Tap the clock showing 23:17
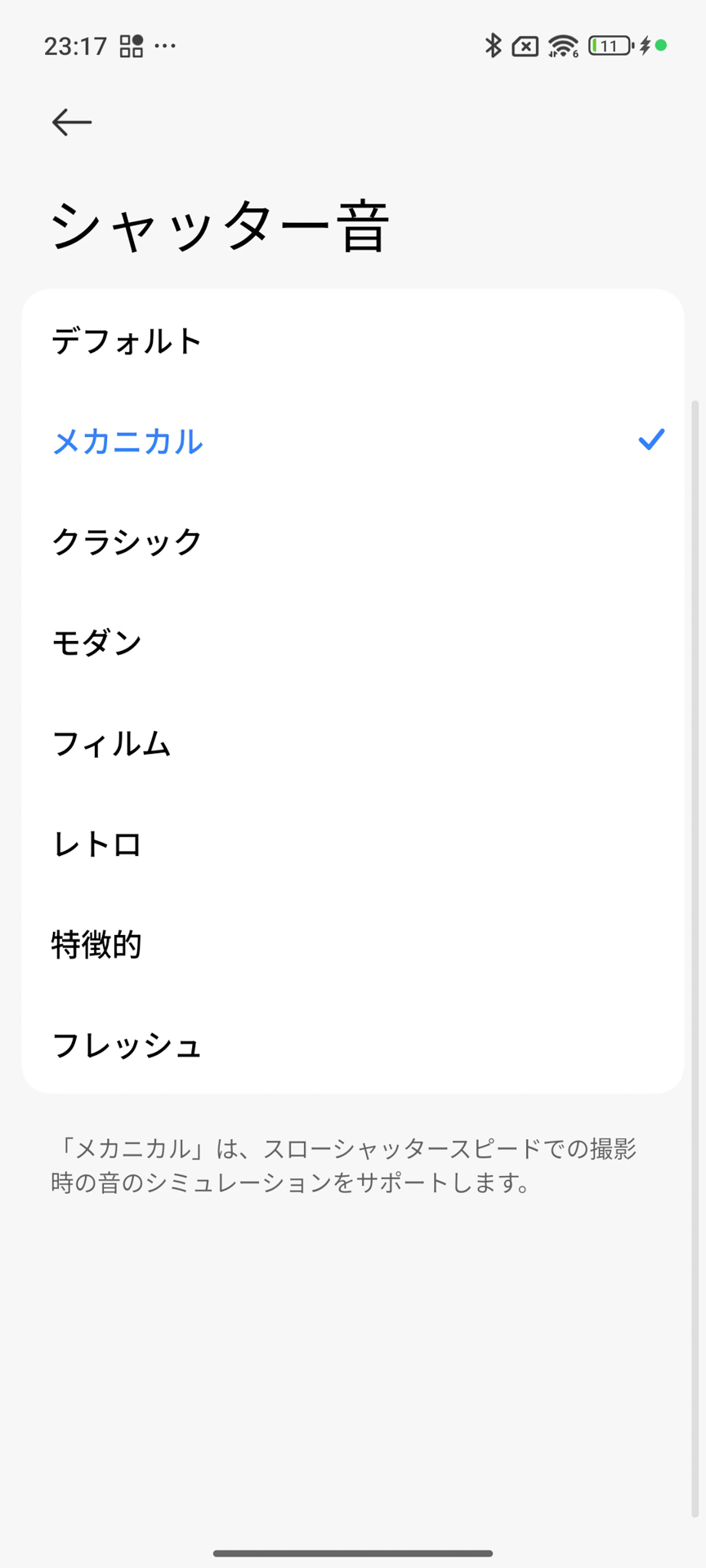Screen dimensions: 706x1568 74,45
